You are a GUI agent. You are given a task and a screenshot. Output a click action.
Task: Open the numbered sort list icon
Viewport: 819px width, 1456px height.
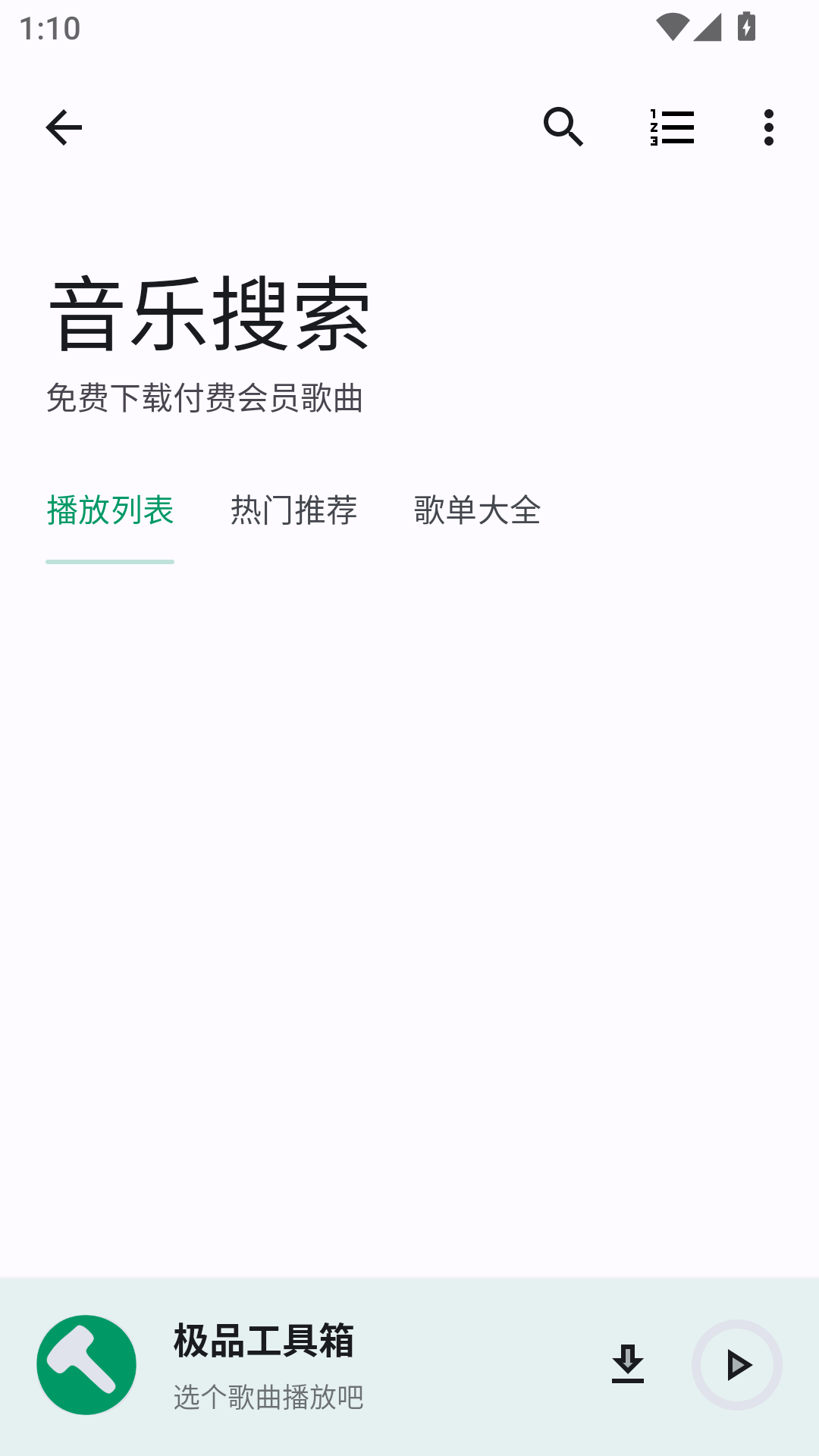pyautogui.click(x=672, y=127)
